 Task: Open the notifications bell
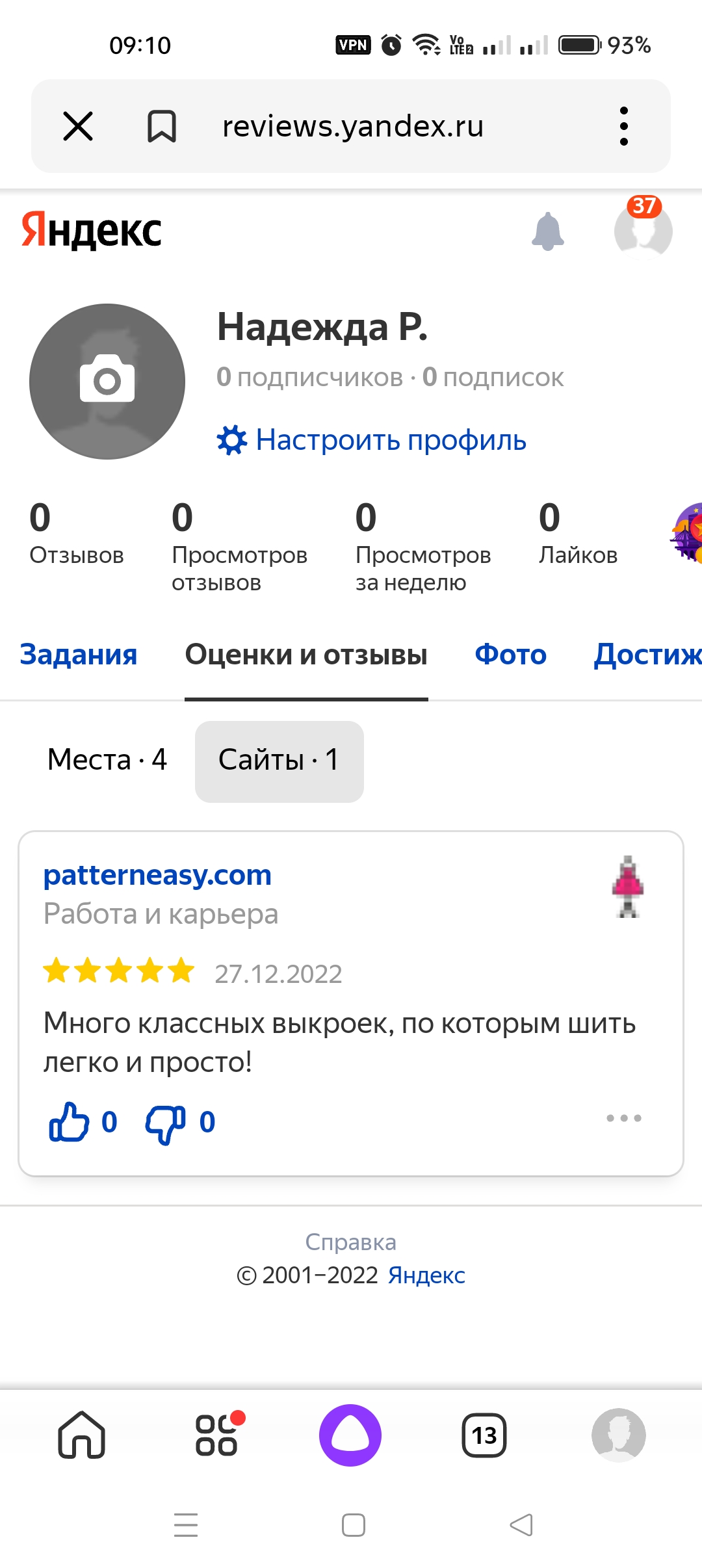[x=548, y=231]
